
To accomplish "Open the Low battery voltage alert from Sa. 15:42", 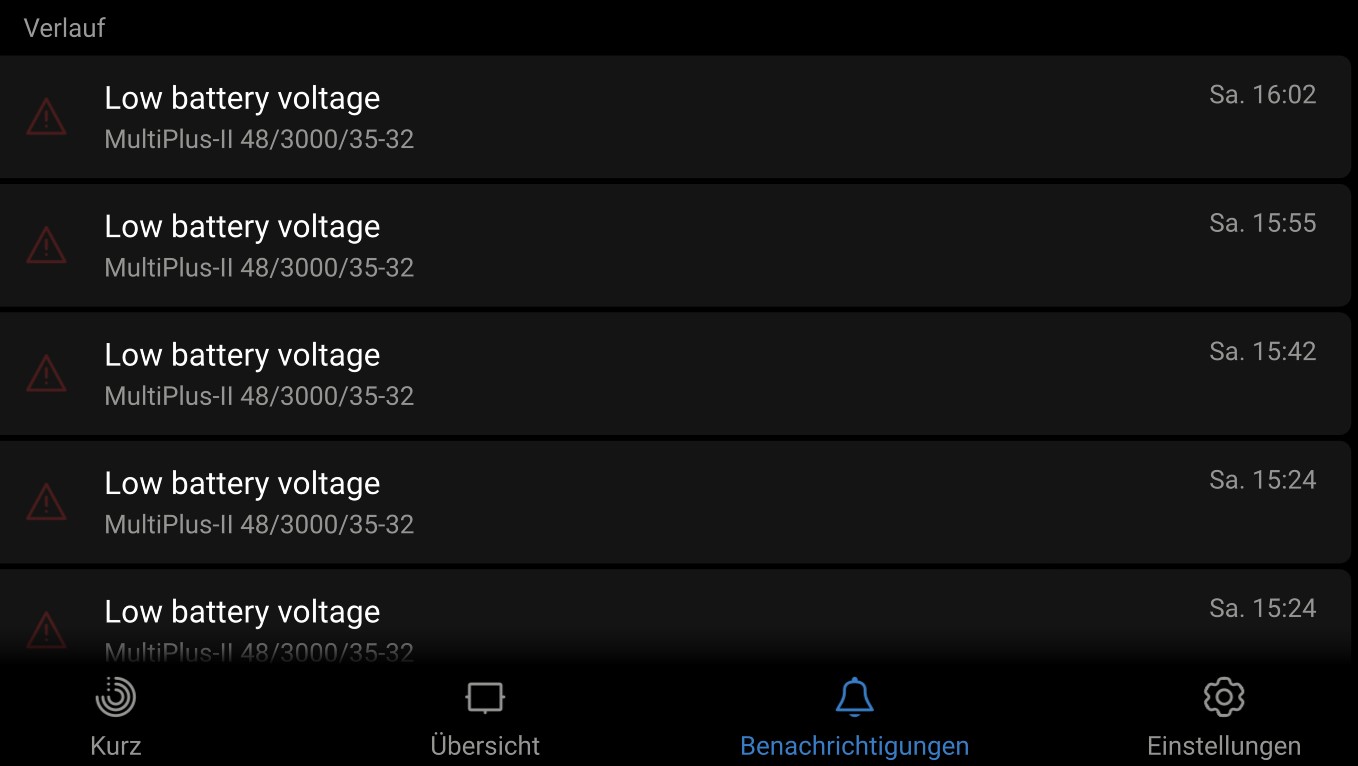I will coord(675,373).
